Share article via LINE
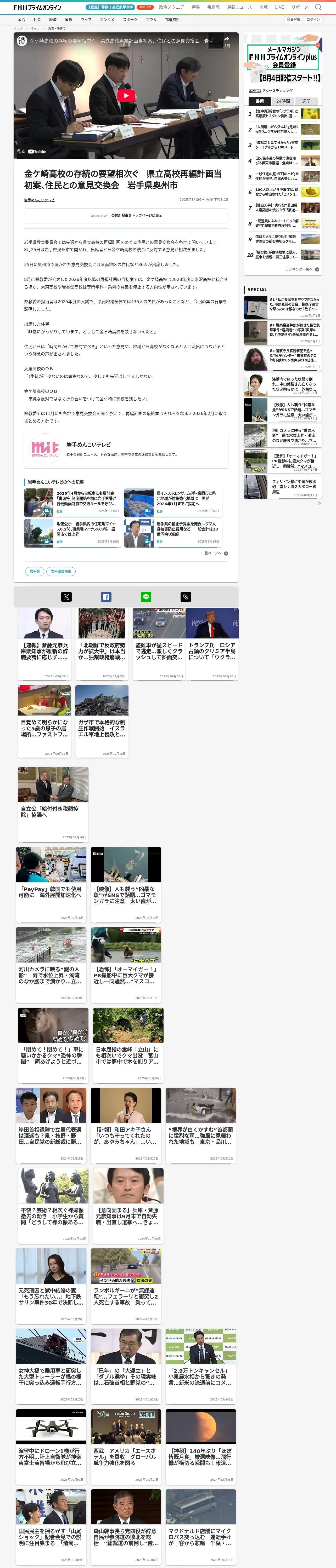 pos(146,597)
